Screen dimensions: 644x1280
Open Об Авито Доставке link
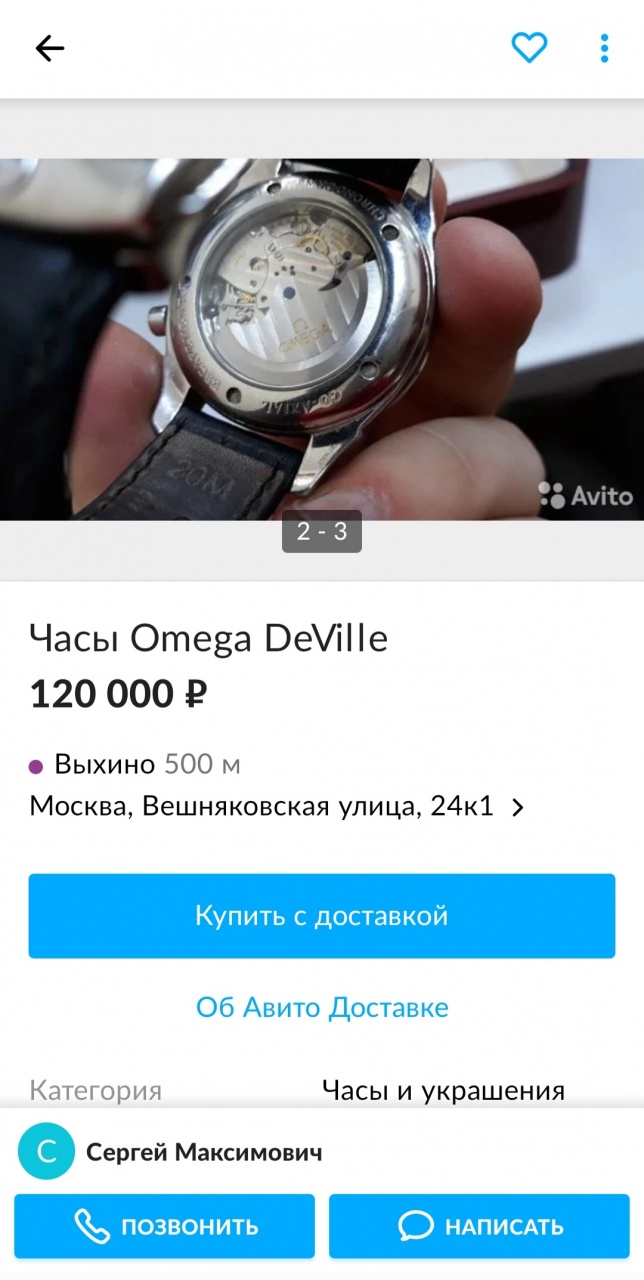point(322,1007)
